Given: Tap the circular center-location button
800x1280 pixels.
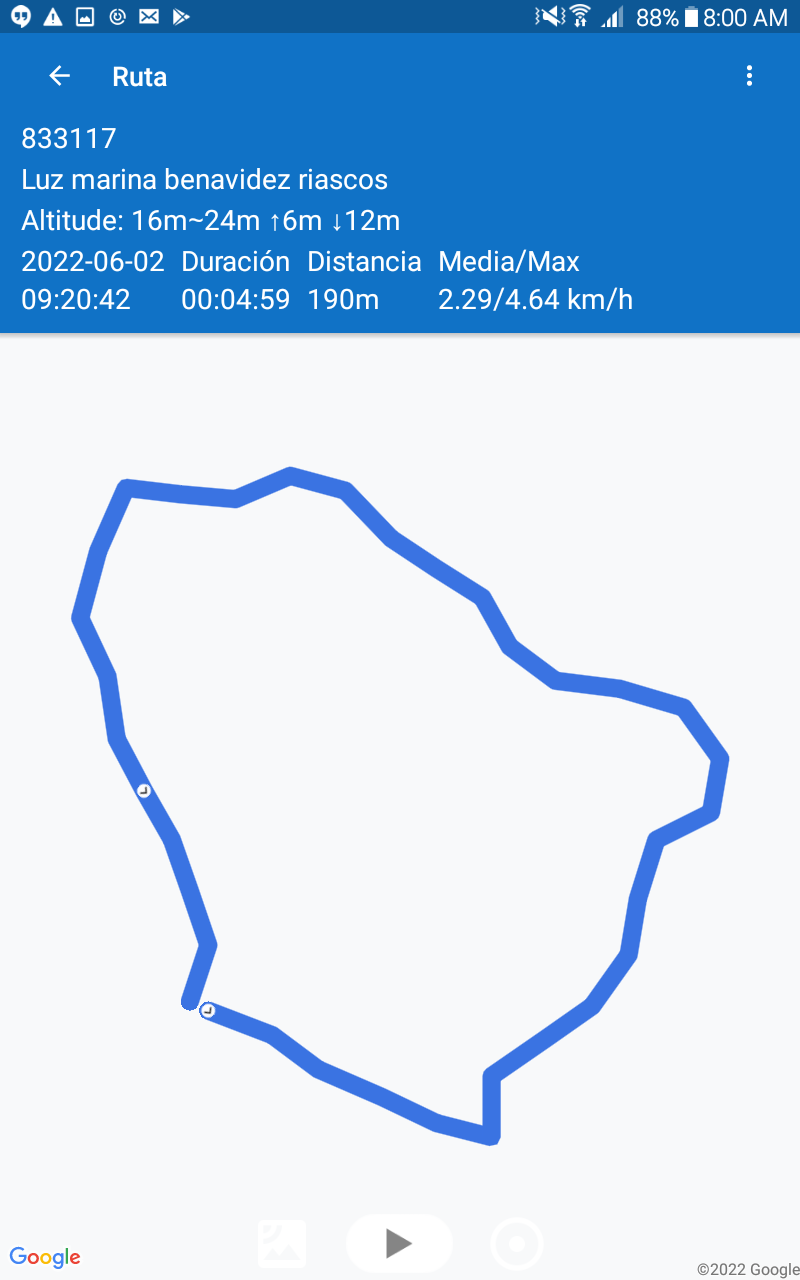Looking at the screenshot, I should (517, 1244).
